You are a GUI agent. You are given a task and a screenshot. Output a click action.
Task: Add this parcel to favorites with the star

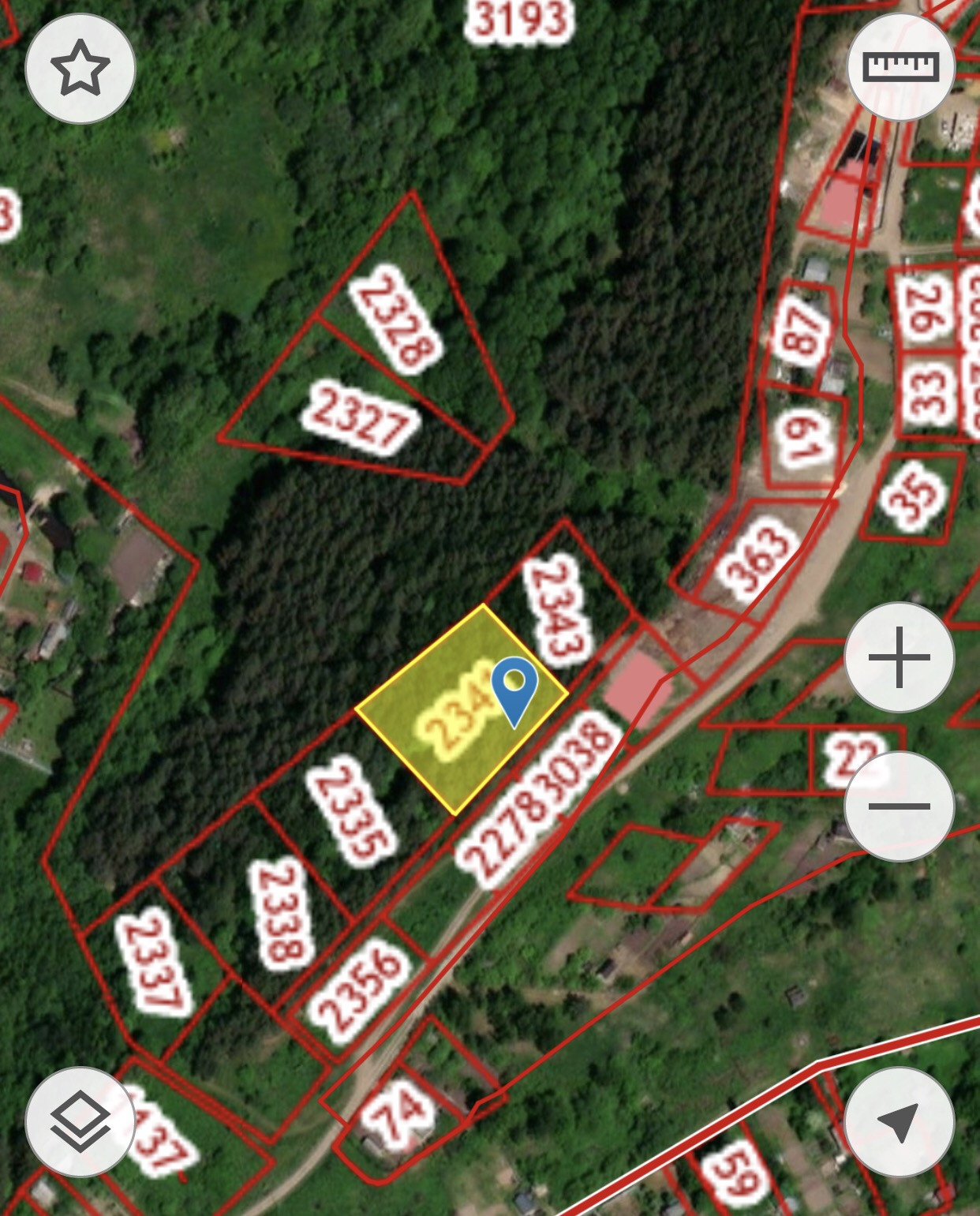(80, 69)
